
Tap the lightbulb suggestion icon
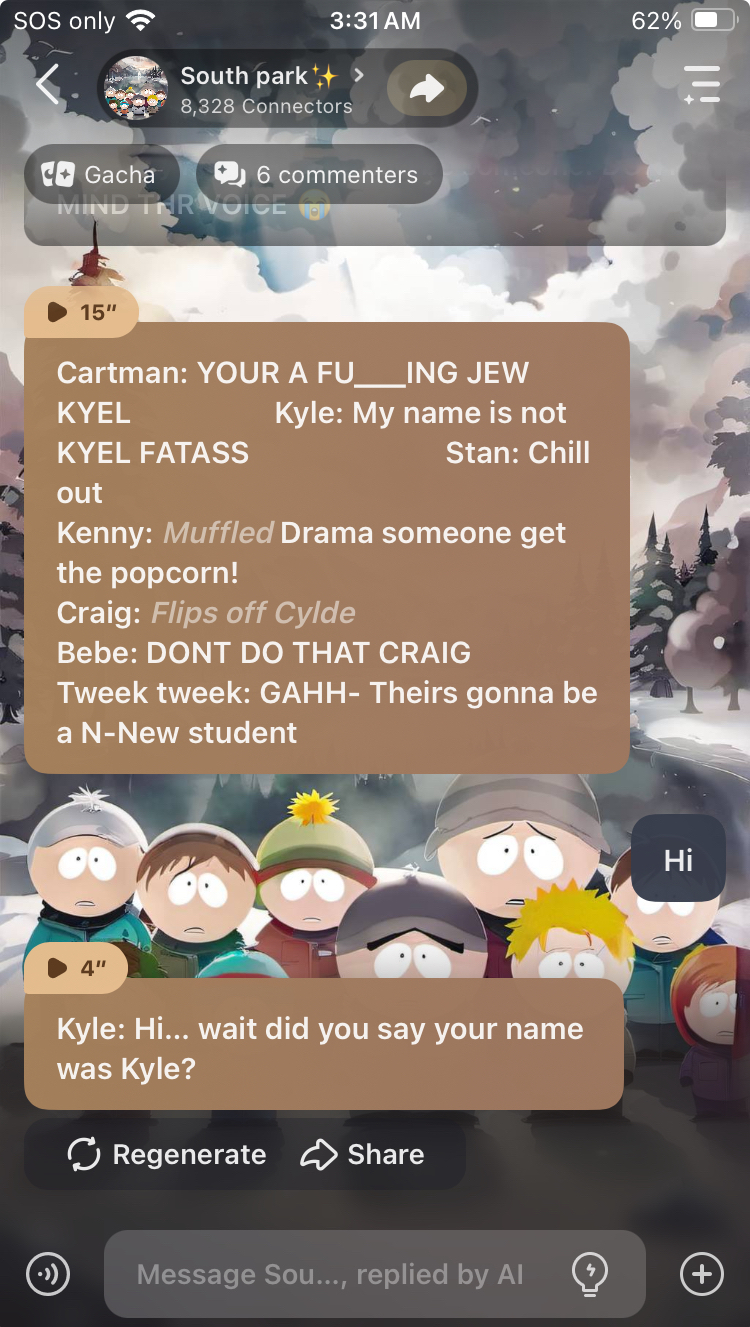[590, 1274]
